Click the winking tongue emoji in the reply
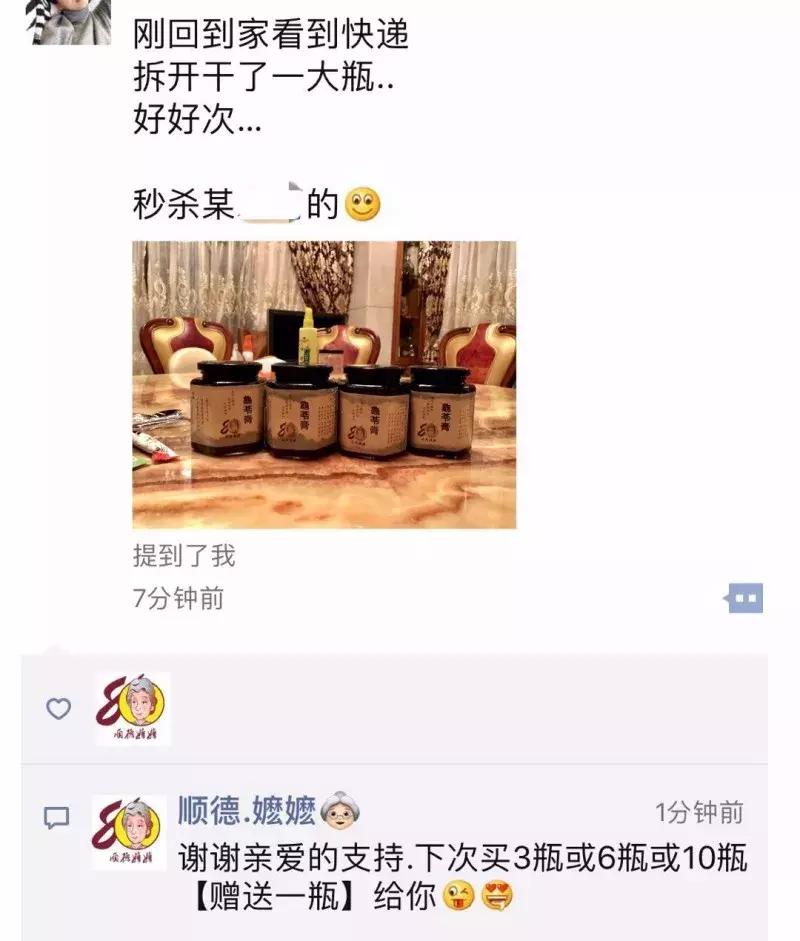 pos(456,895)
